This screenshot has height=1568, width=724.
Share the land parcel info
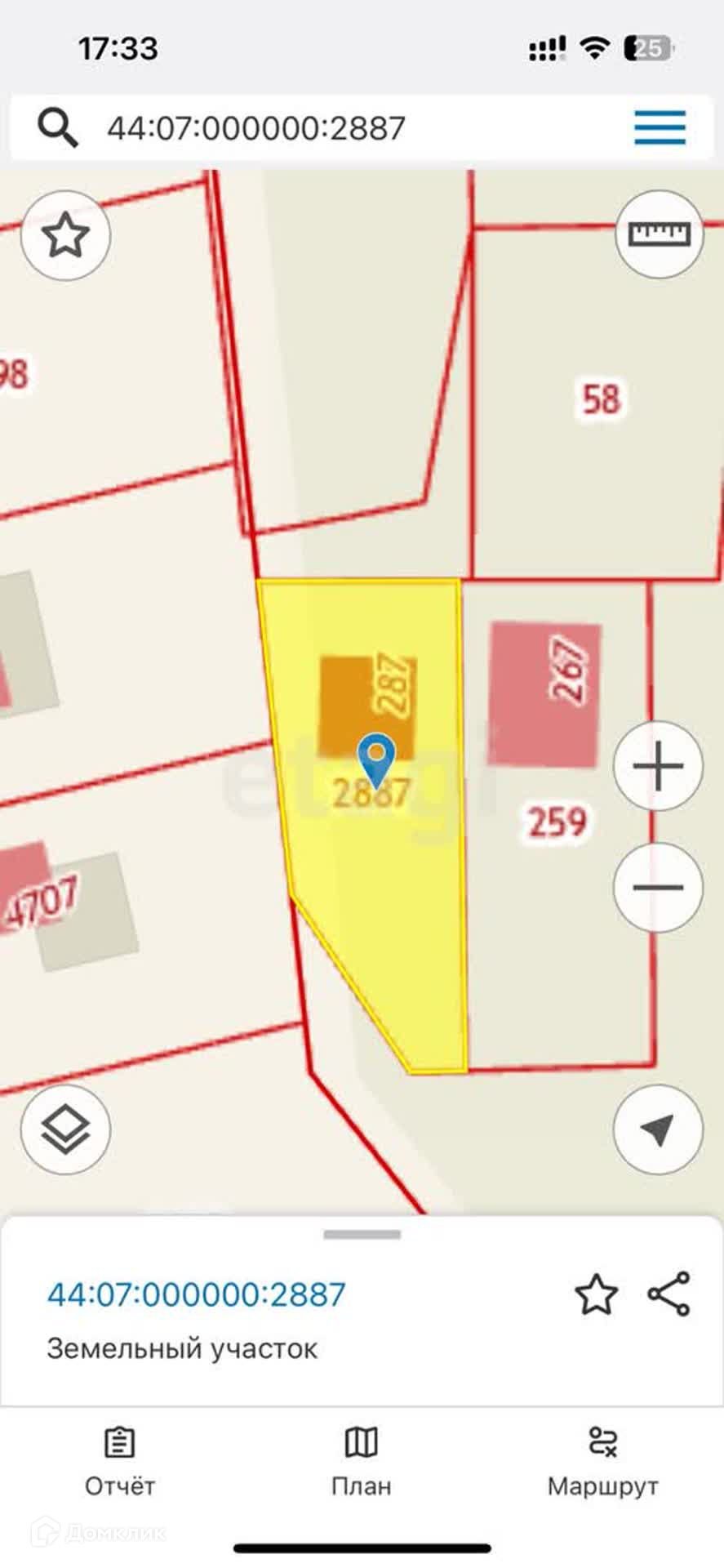coord(668,1294)
